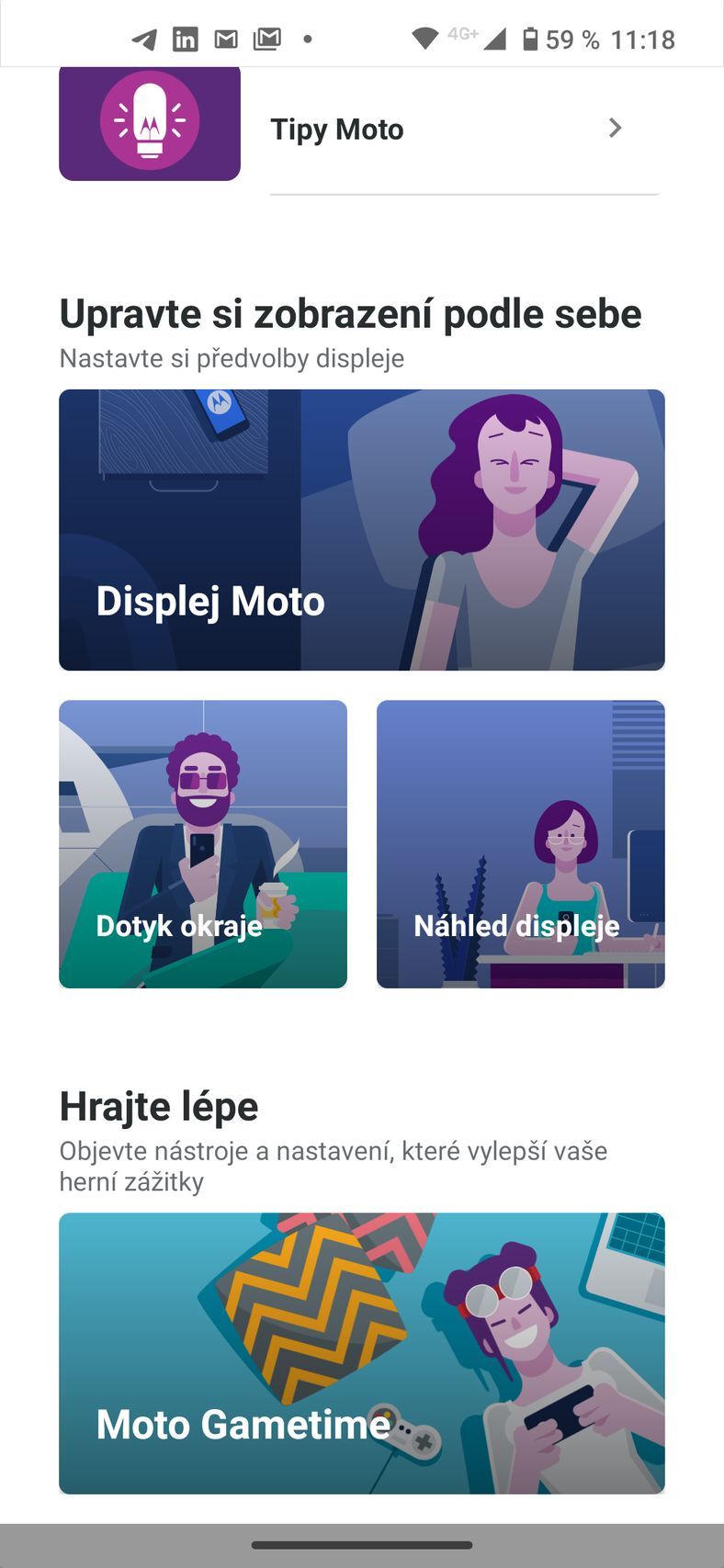Open the Náhled displeje card

[520, 843]
